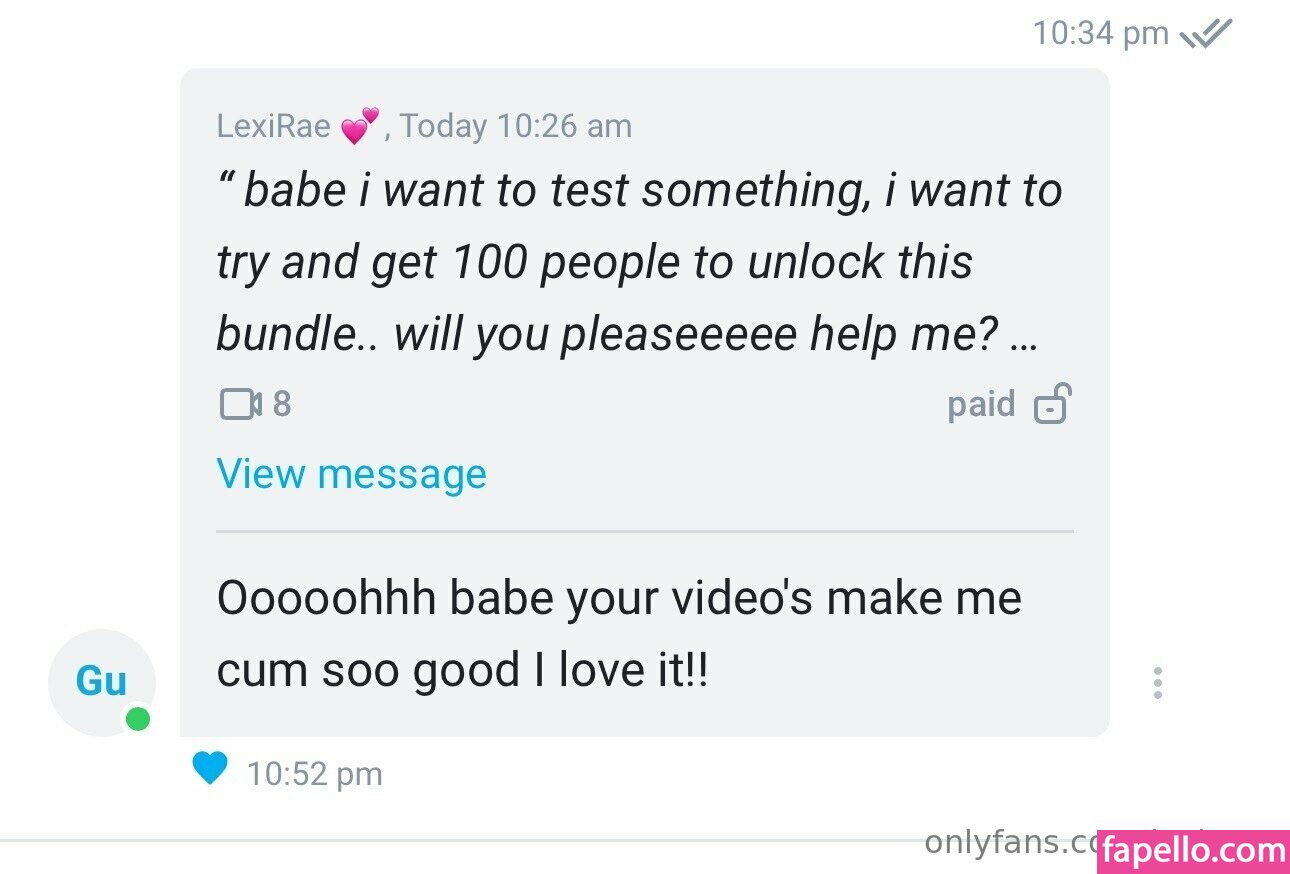Open the quoted bundle via View message
The image size is (1290, 874).
tap(351, 474)
